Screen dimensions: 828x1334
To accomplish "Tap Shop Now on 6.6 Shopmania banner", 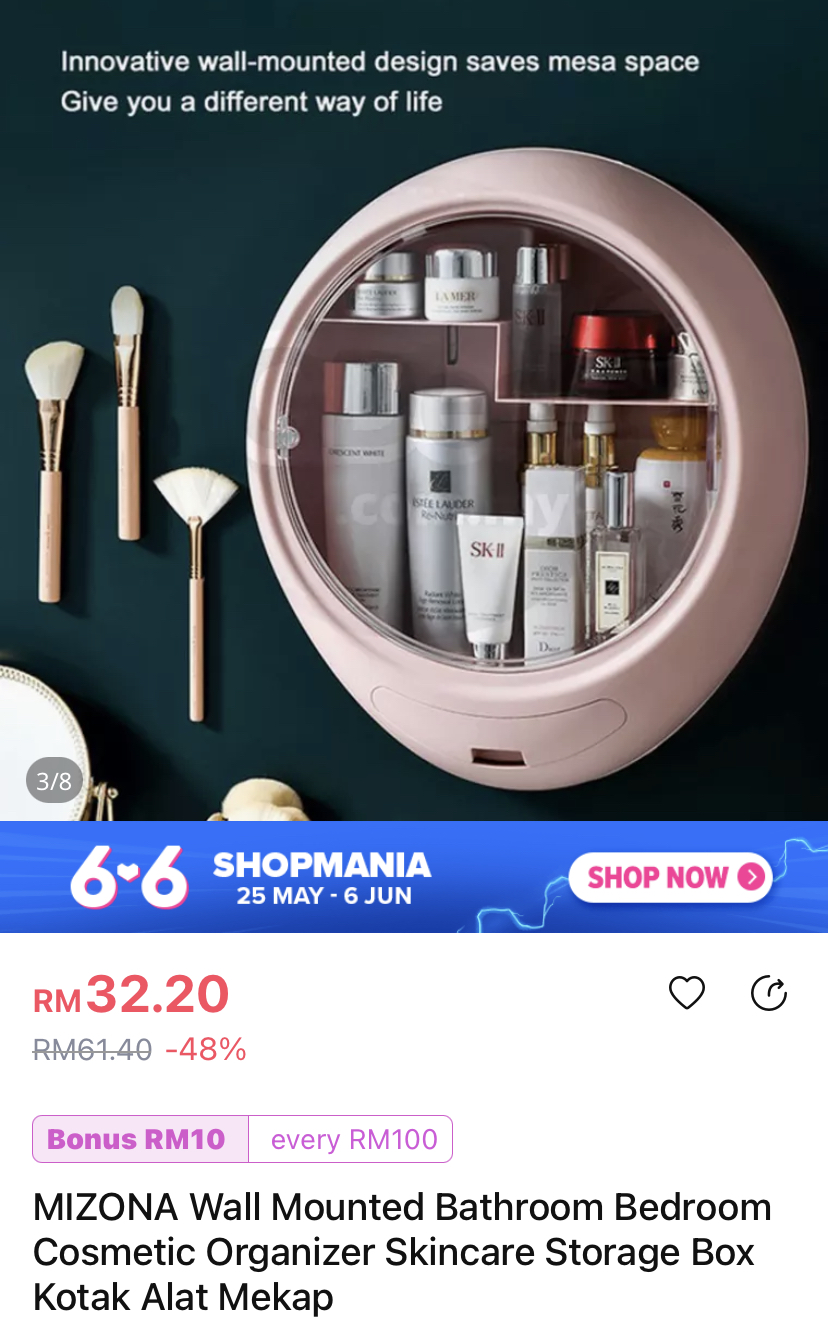I will (669, 877).
